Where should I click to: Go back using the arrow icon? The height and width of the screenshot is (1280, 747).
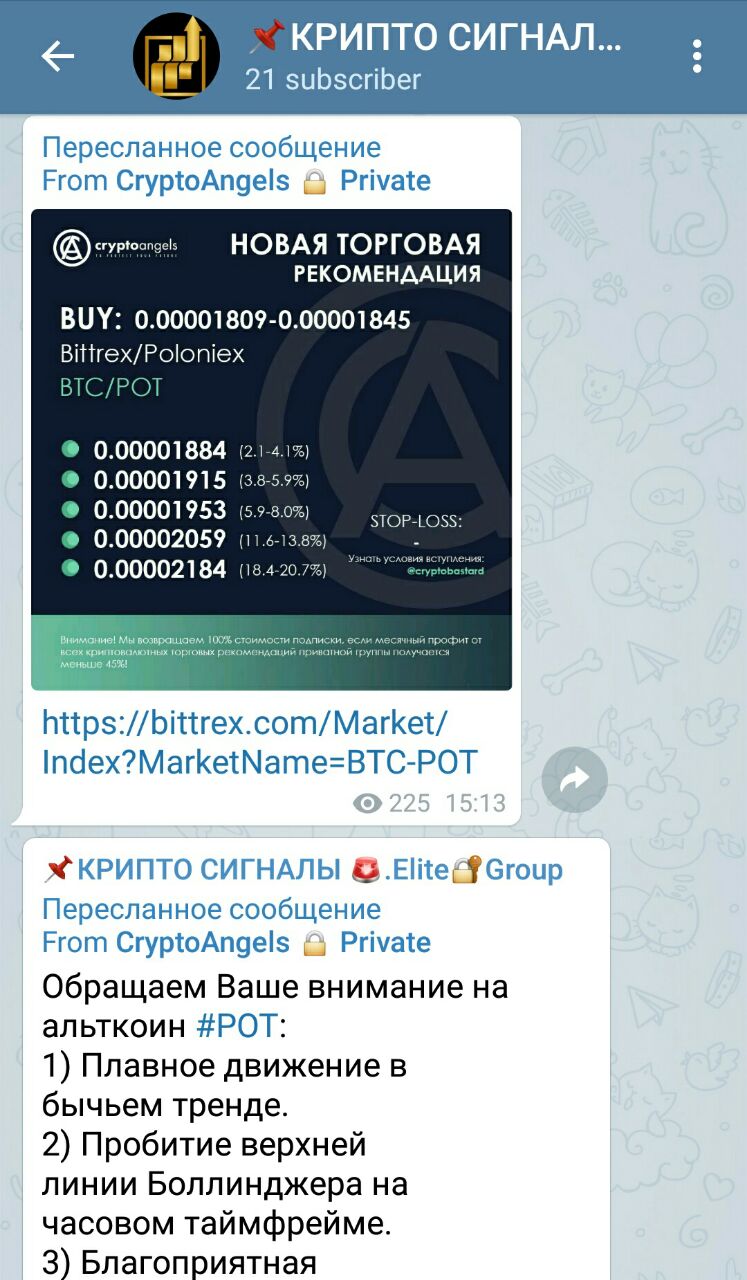pos(57,57)
